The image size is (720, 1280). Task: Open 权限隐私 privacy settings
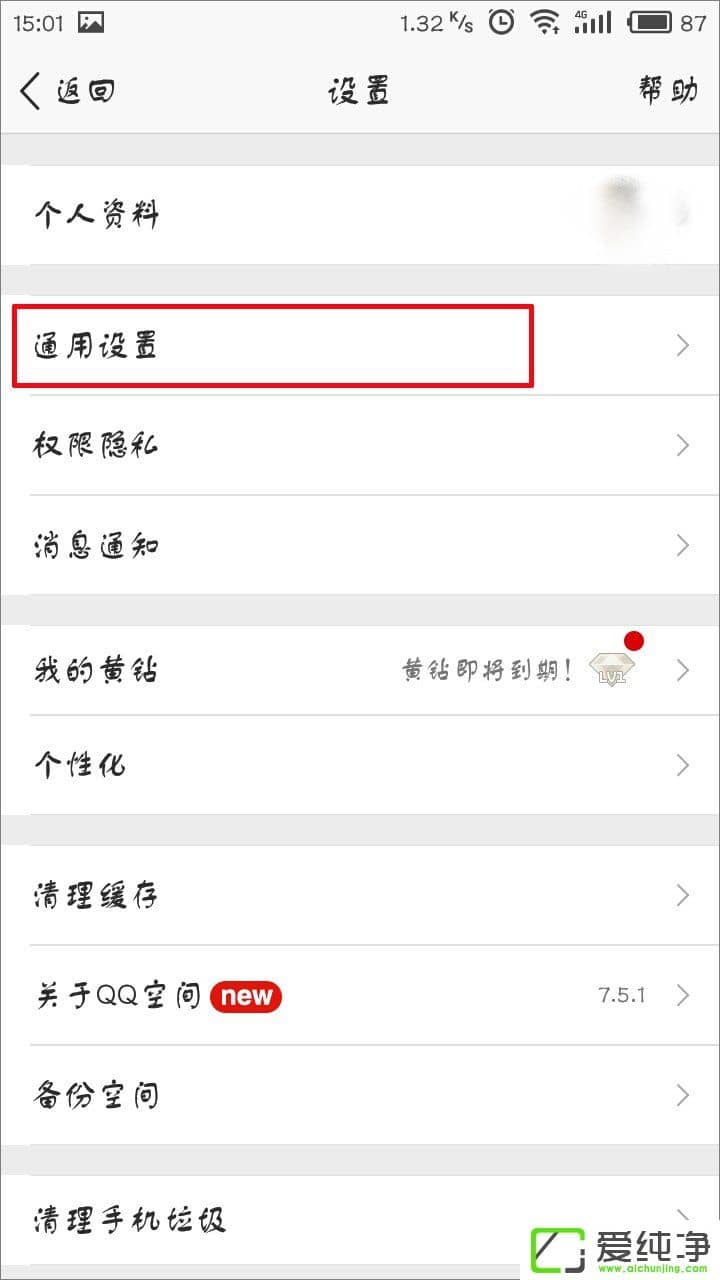tap(360, 445)
